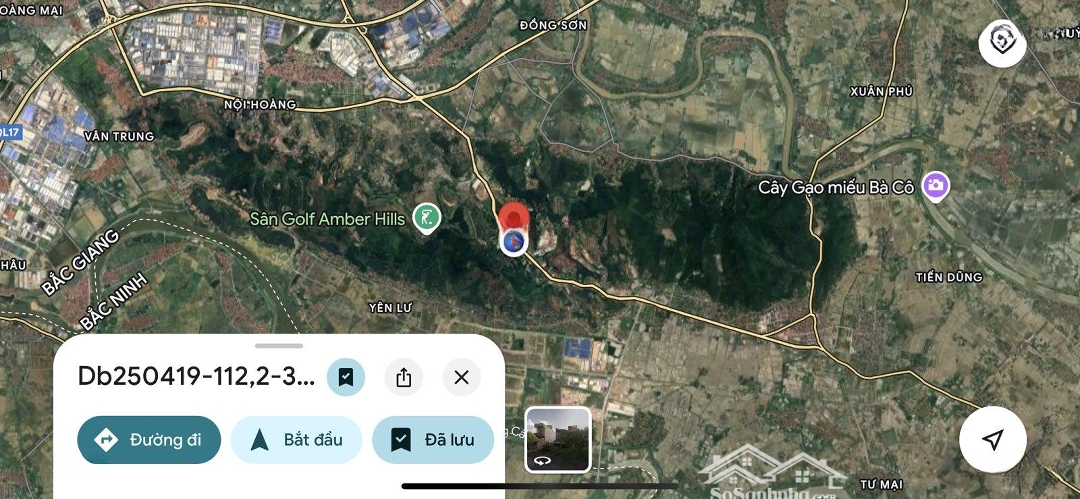Close the place info card
Screen dimensions: 1080x499
[x=461, y=377]
